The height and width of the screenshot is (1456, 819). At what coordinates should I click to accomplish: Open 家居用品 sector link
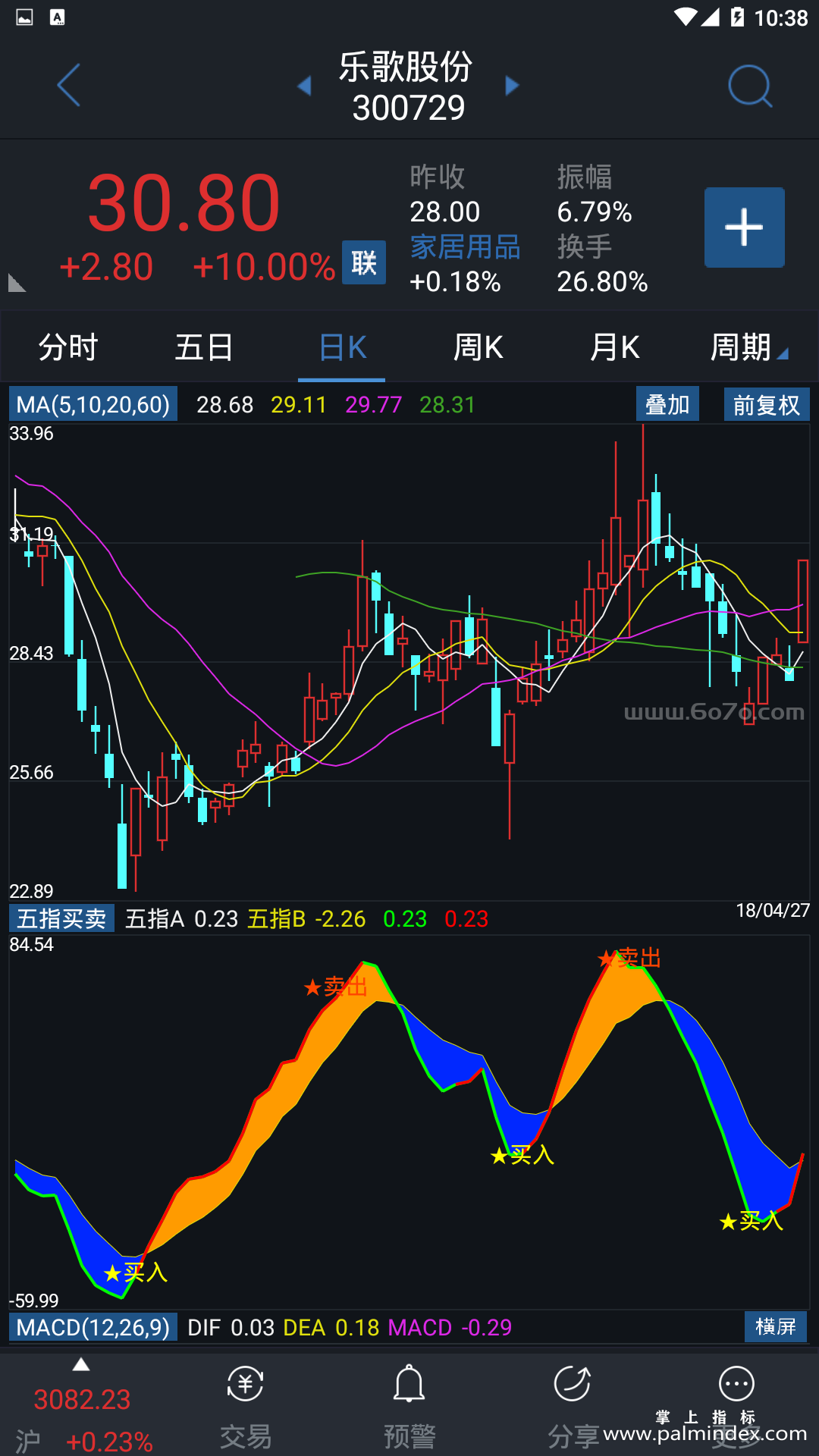click(465, 247)
